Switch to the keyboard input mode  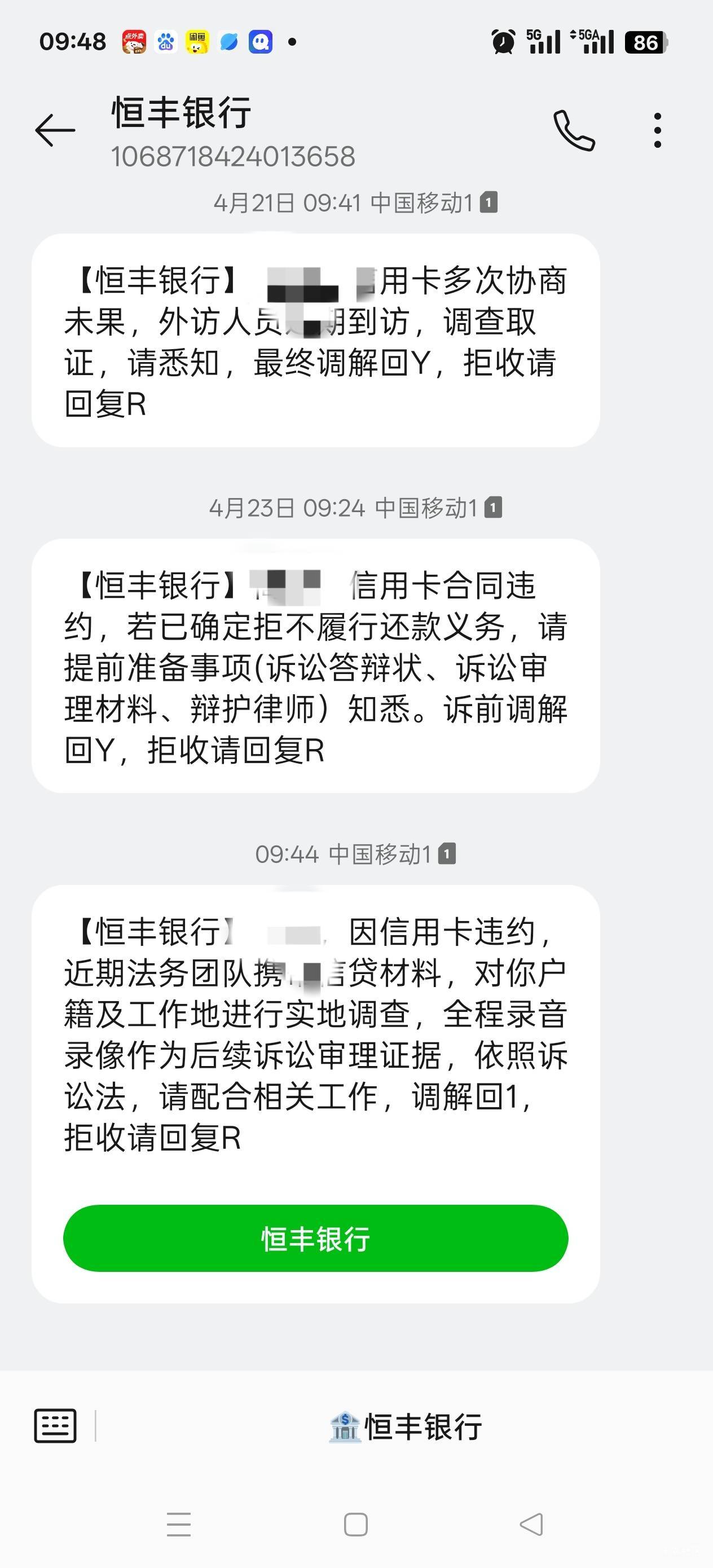click(x=55, y=1425)
